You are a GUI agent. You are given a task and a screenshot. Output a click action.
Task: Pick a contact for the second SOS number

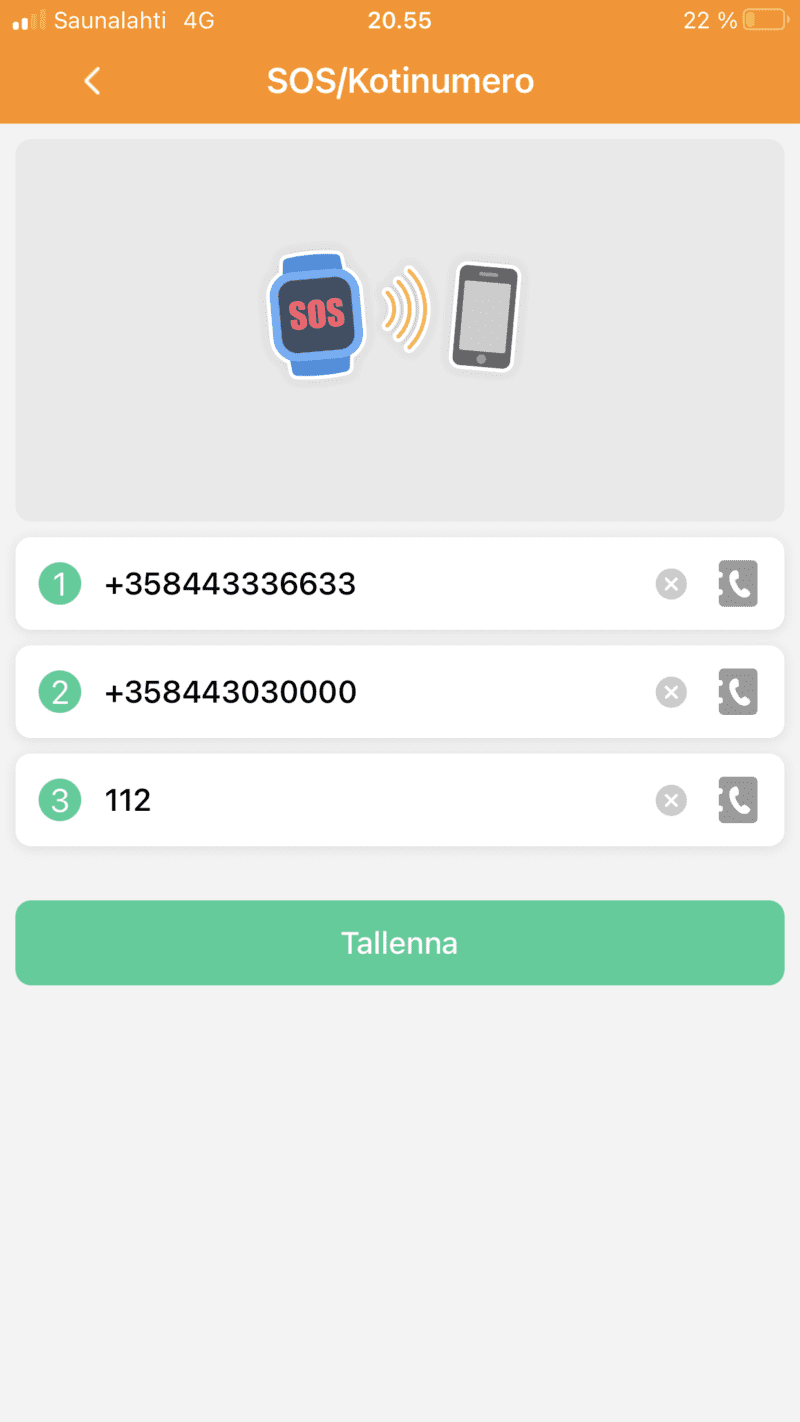(738, 692)
